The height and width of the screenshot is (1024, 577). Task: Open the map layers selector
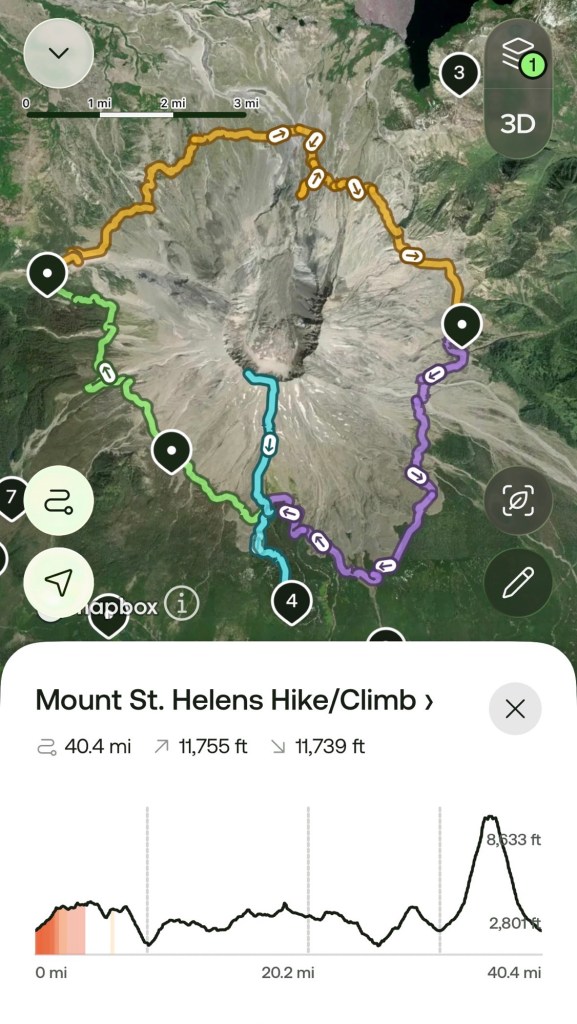(x=518, y=56)
